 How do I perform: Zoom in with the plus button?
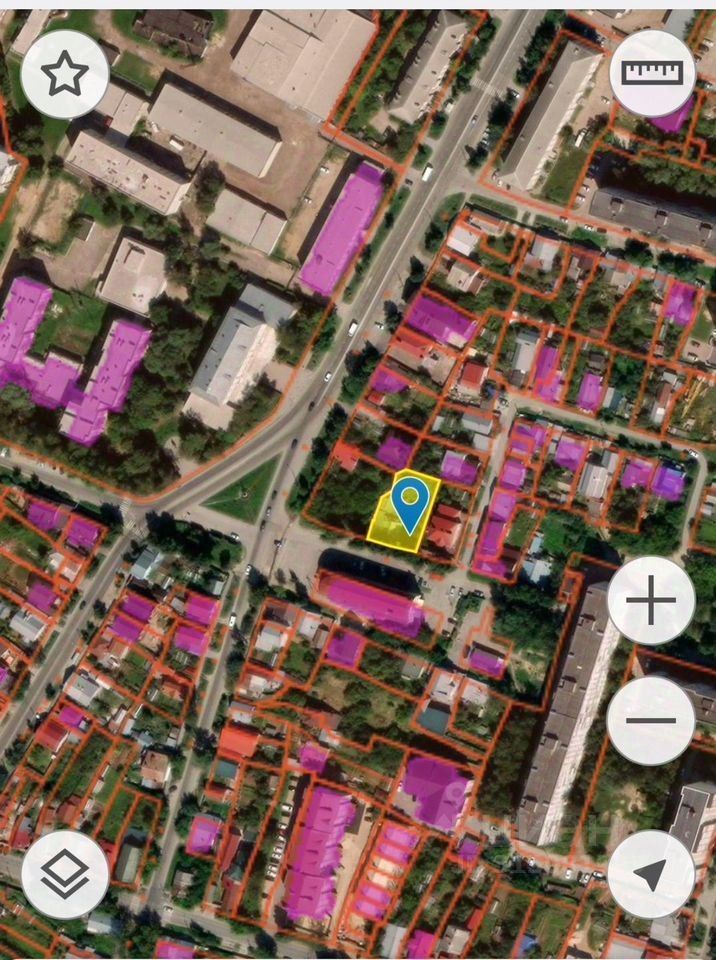[651, 601]
